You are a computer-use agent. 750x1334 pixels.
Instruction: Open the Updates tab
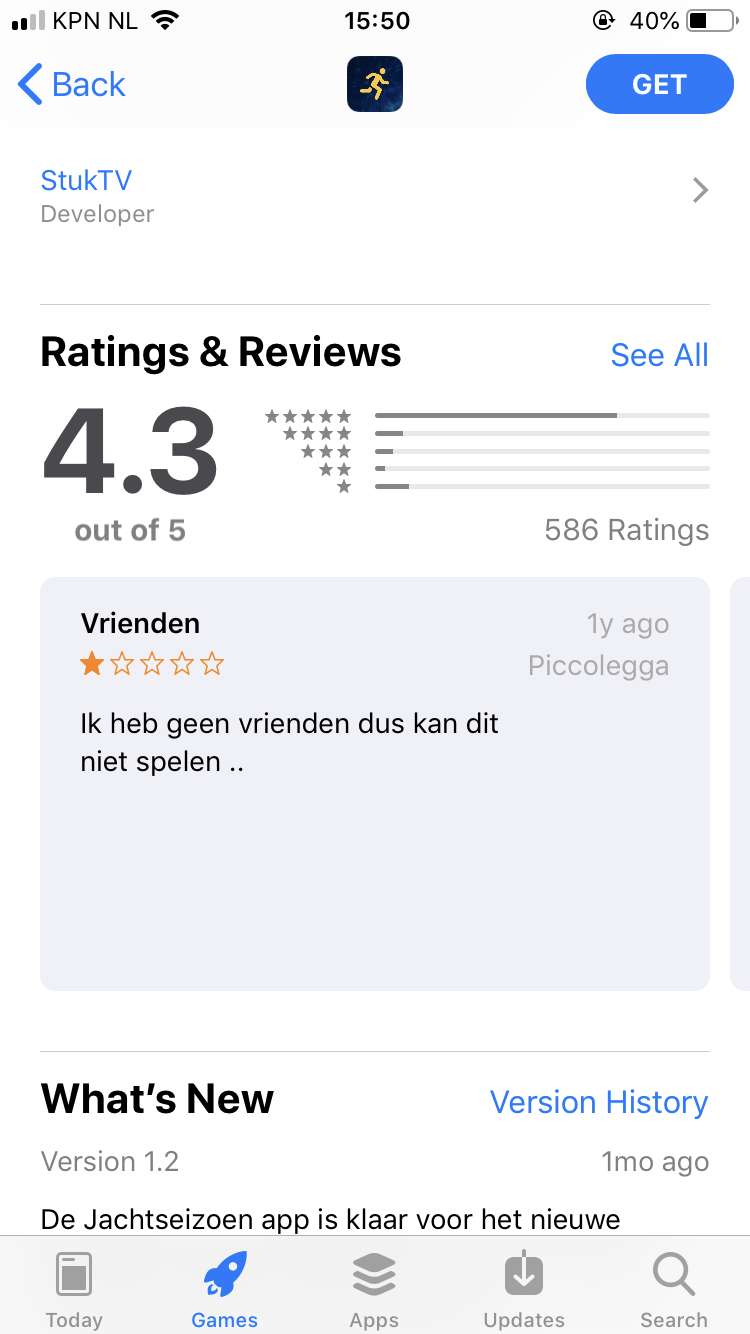point(524,1288)
